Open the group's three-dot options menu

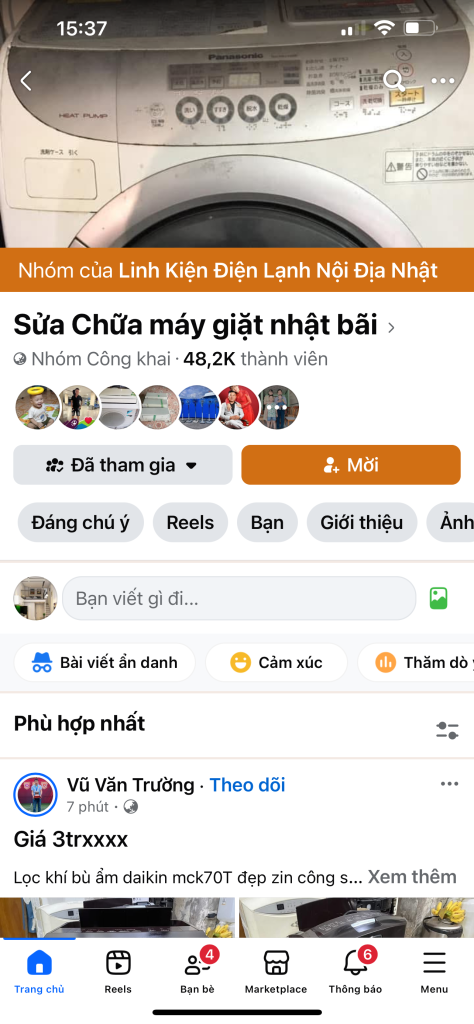pyautogui.click(x=443, y=81)
